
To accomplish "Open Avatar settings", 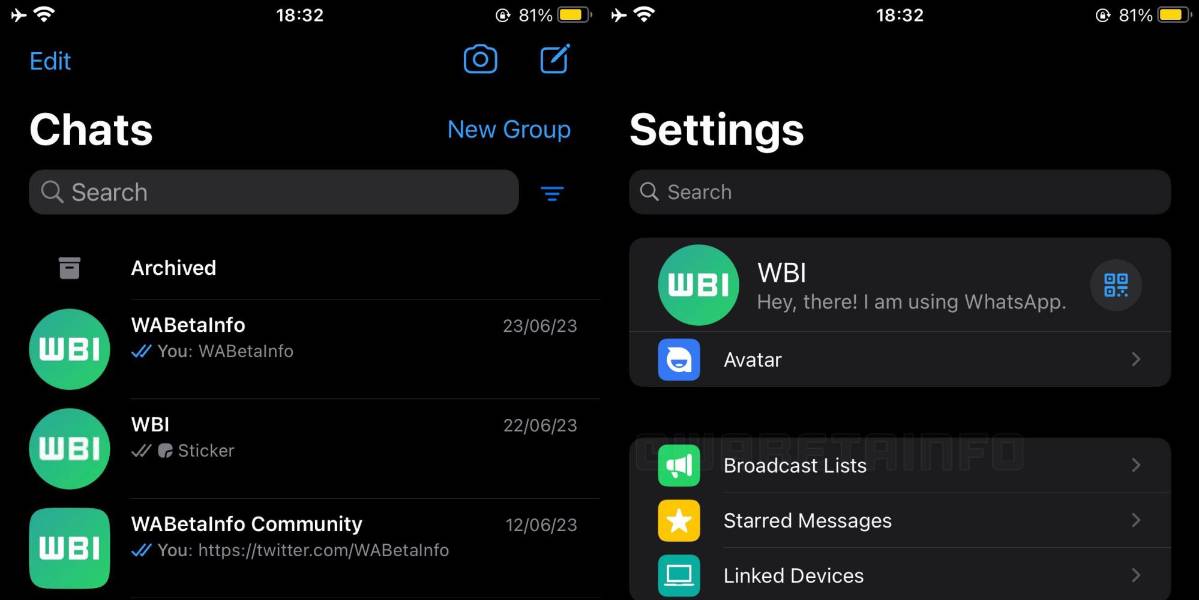I will point(899,360).
